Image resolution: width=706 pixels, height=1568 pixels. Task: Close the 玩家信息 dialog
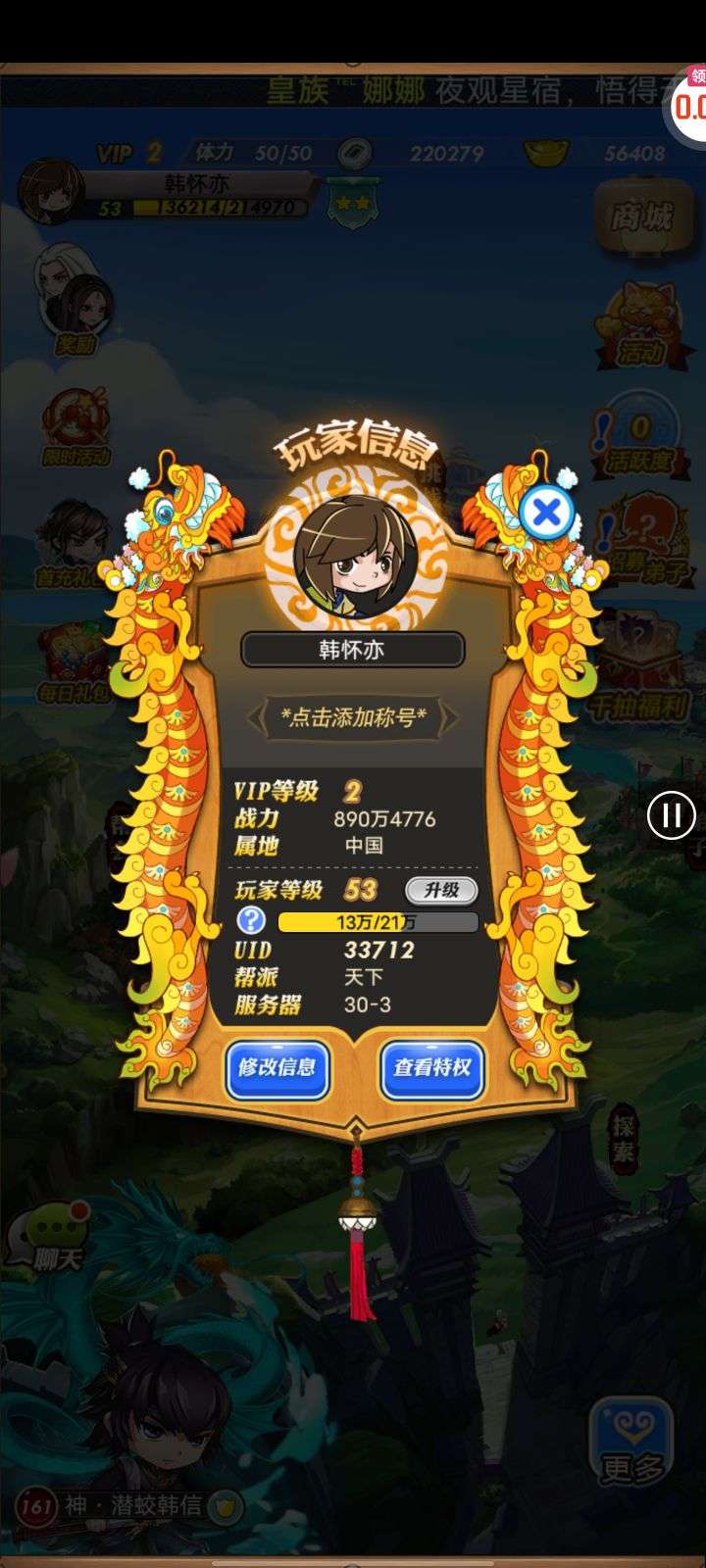coord(546,512)
